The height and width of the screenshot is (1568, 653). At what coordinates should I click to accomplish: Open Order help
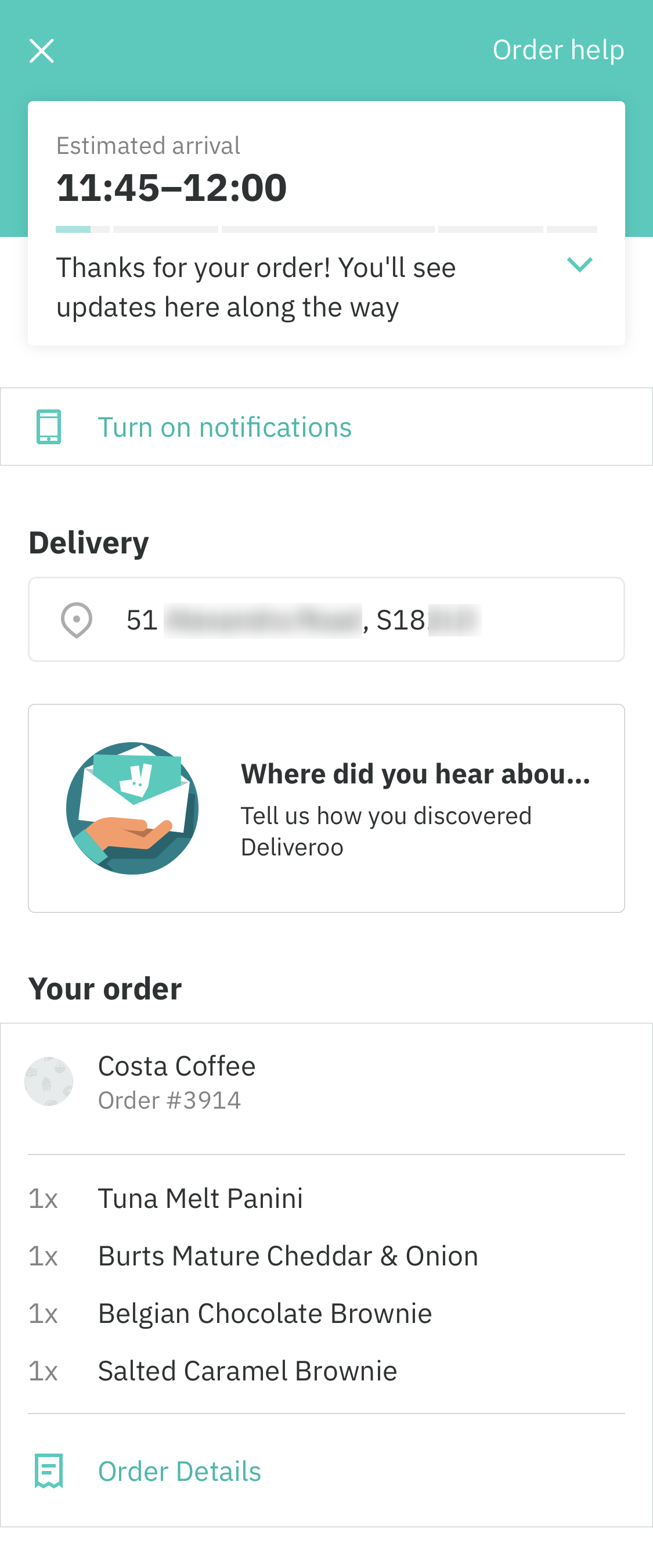(x=558, y=50)
